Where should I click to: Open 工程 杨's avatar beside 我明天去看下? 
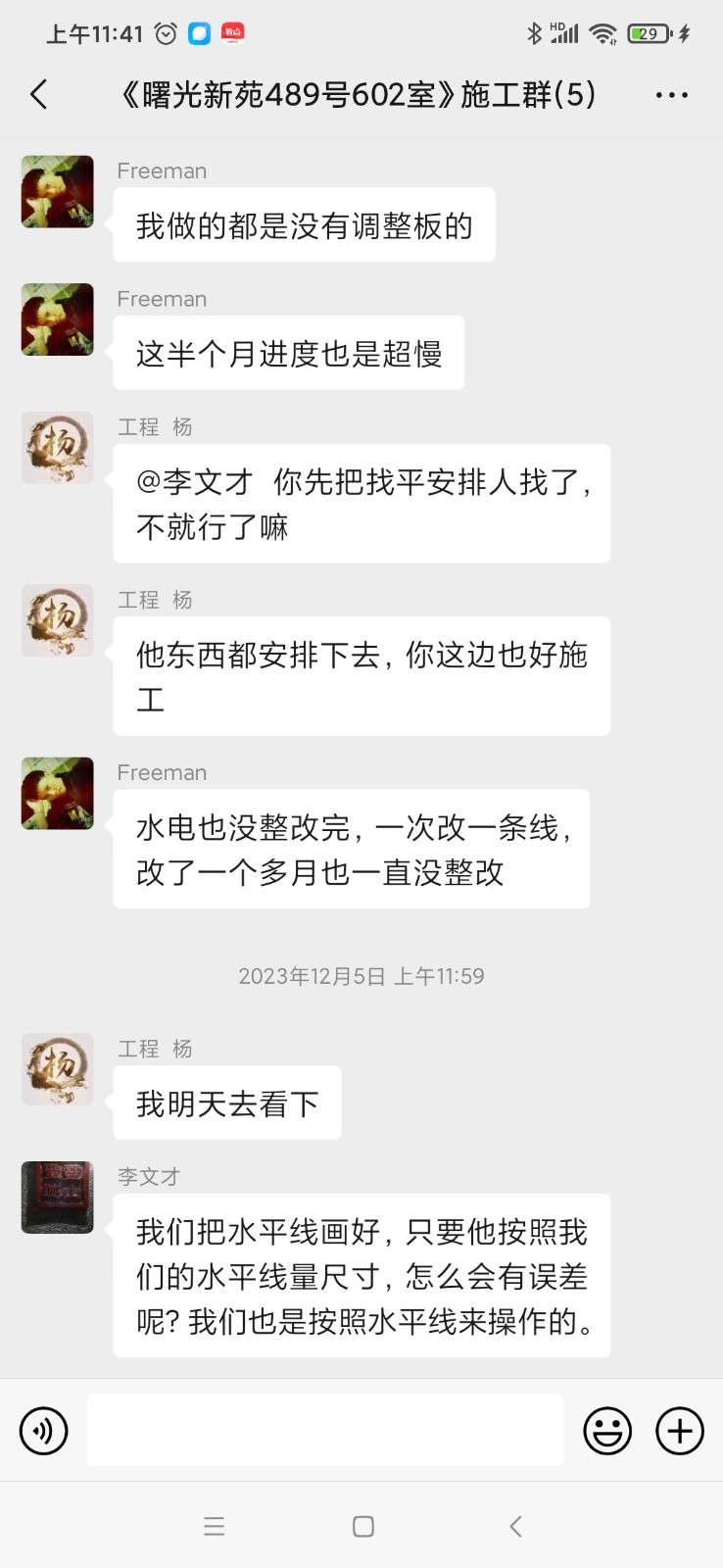pyautogui.click(x=58, y=1068)
